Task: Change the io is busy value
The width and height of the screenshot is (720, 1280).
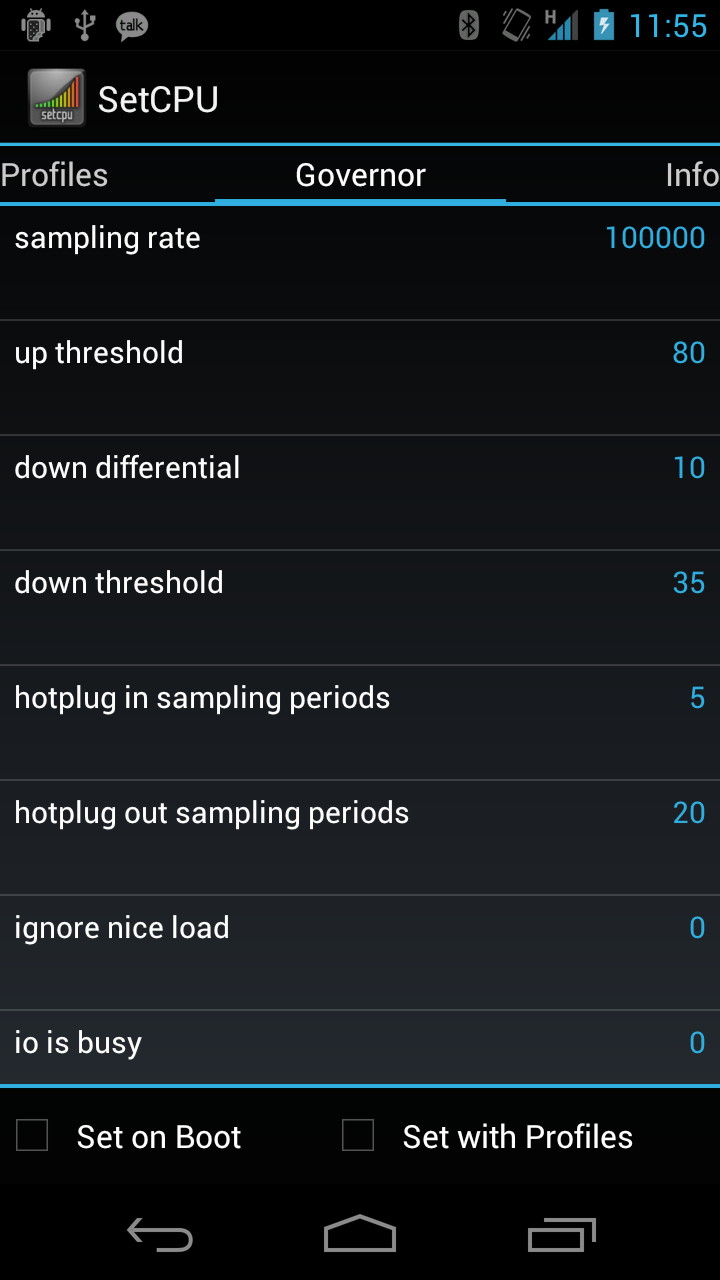Action: 360,1045
